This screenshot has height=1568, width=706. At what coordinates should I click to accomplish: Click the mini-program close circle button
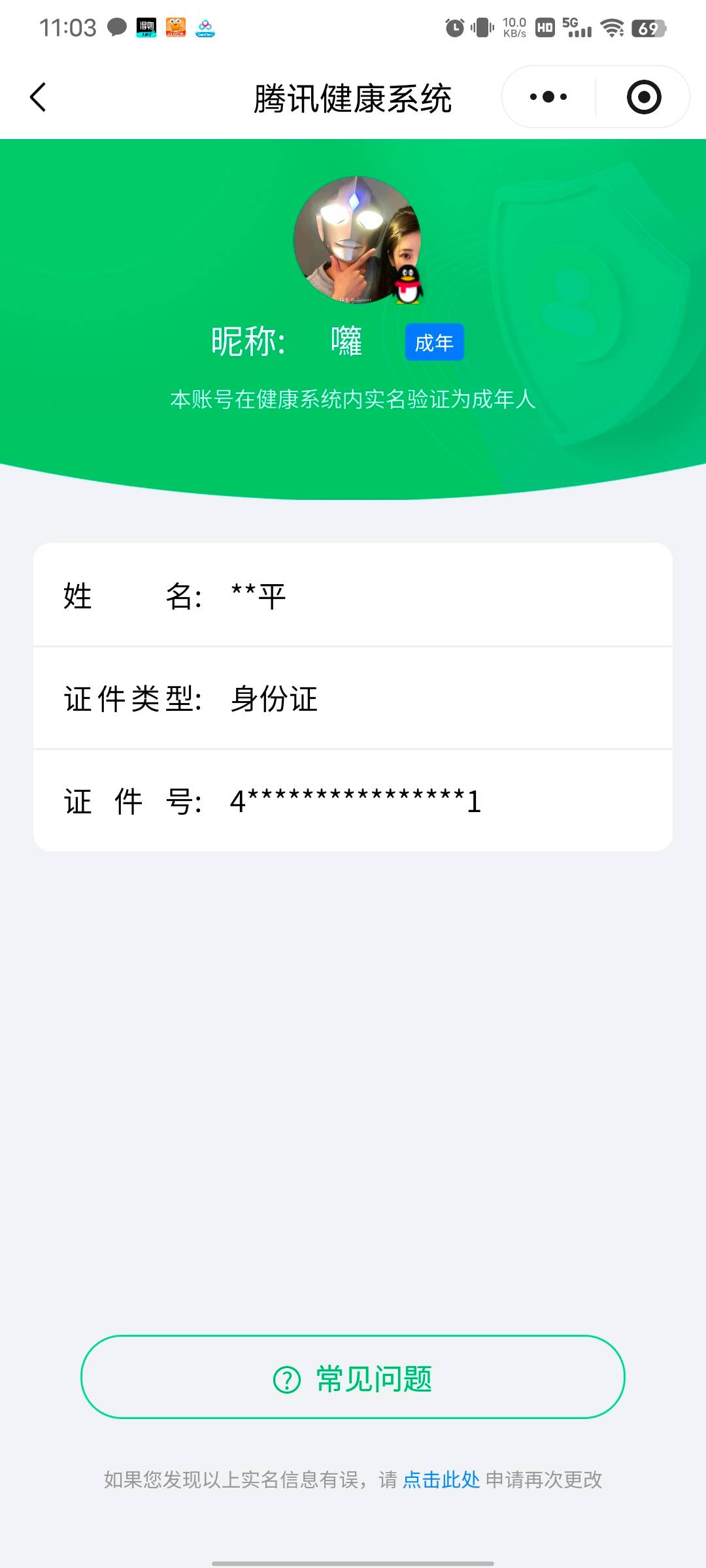coord(643,97)
